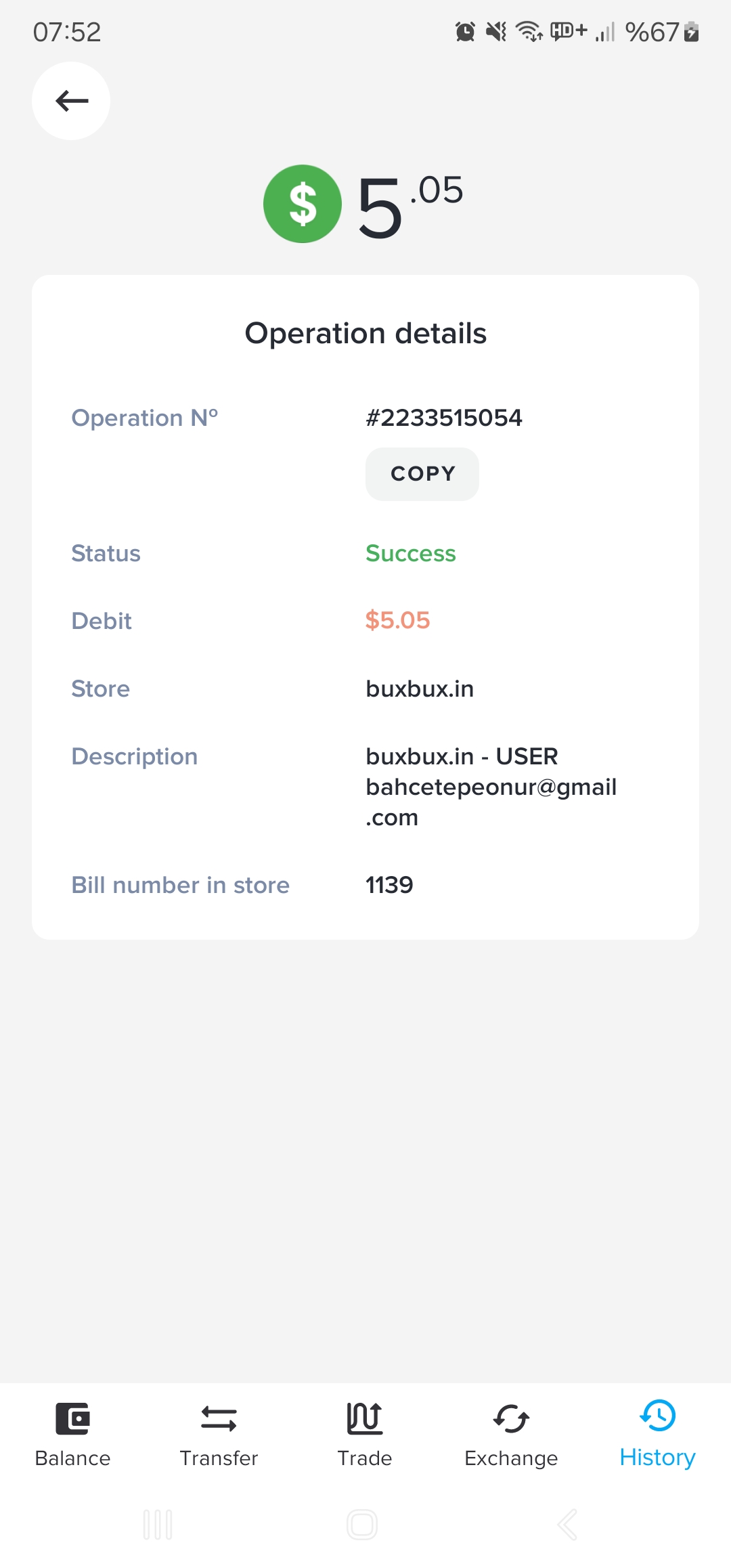Select the Exchange tab
Screen dimensions: 731x1568
tap(511, 1434)
